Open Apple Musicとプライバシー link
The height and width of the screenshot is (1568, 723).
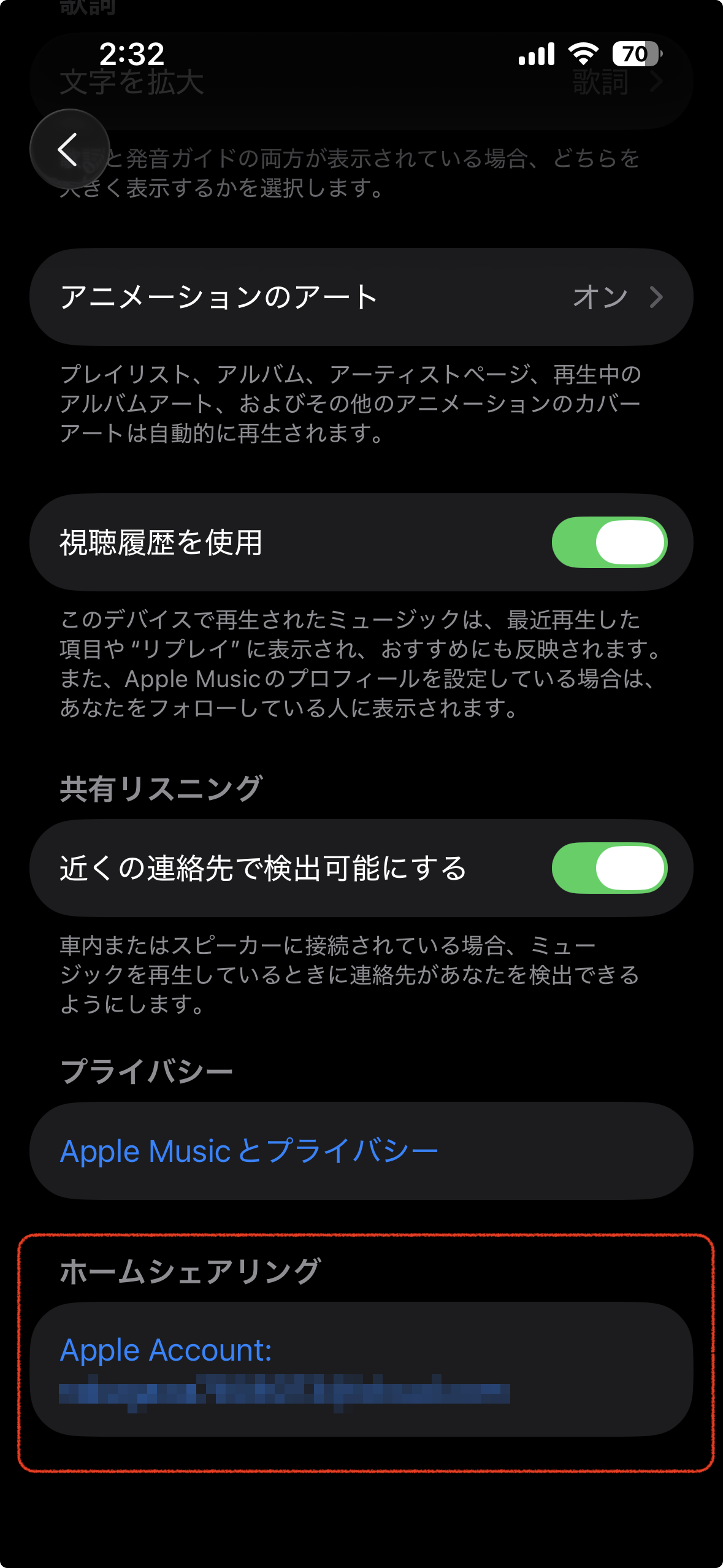pyautogui.click(x=249, y=1151)
